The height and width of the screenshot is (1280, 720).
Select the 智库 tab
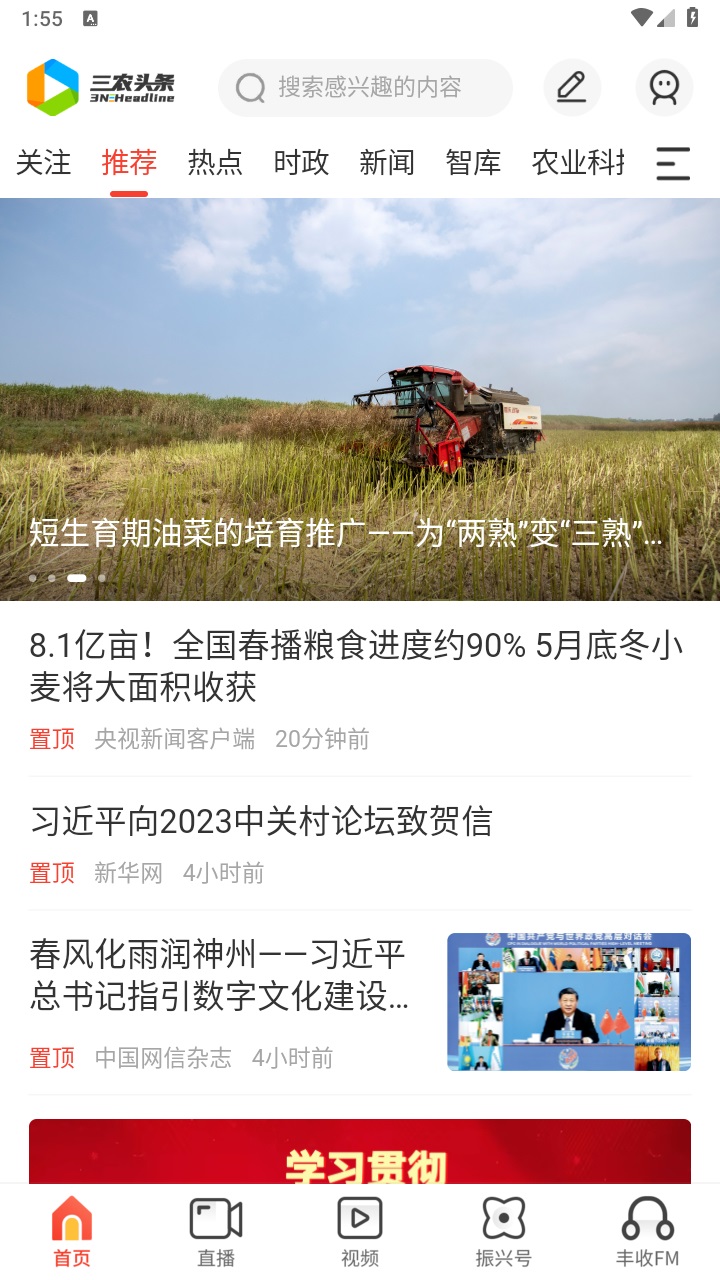click(x=473, y=163)
